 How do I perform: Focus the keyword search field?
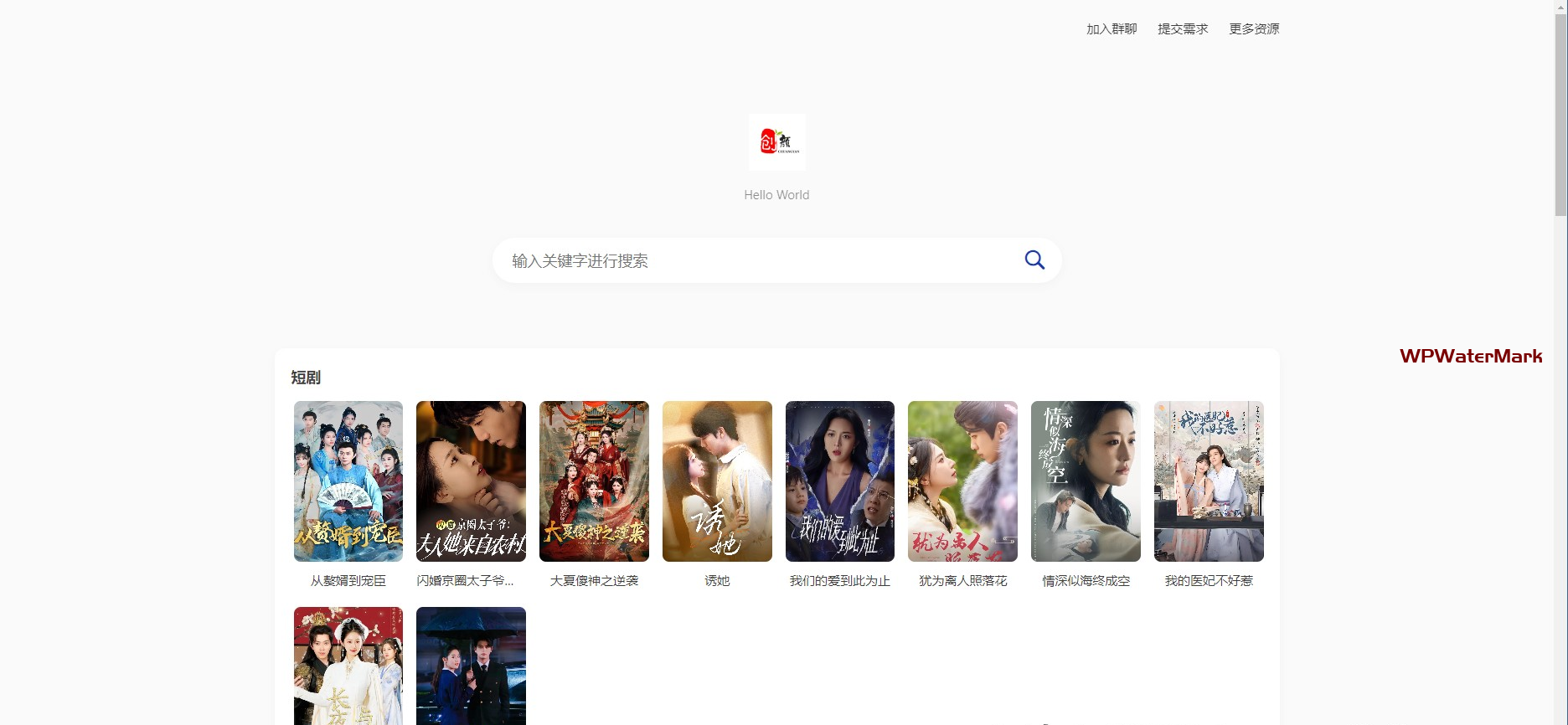754,261
